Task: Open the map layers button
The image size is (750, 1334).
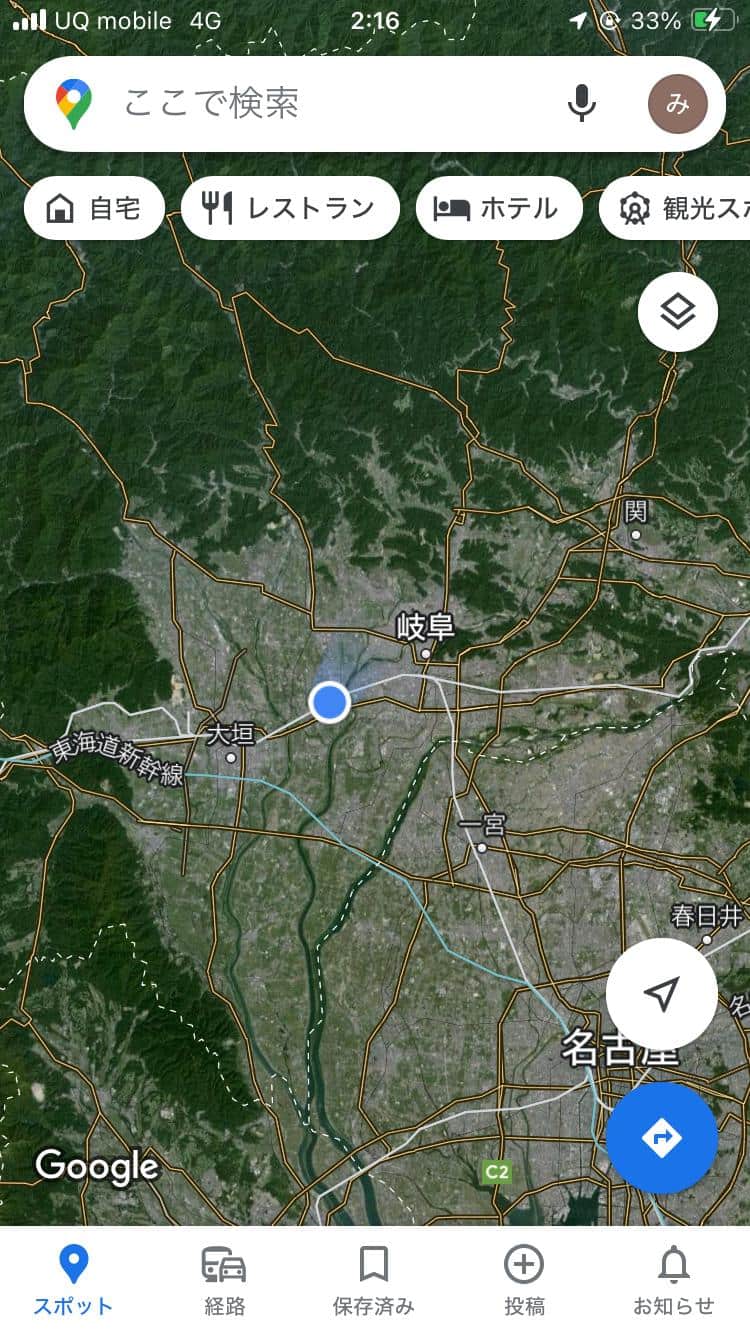Action: point(678,312)
